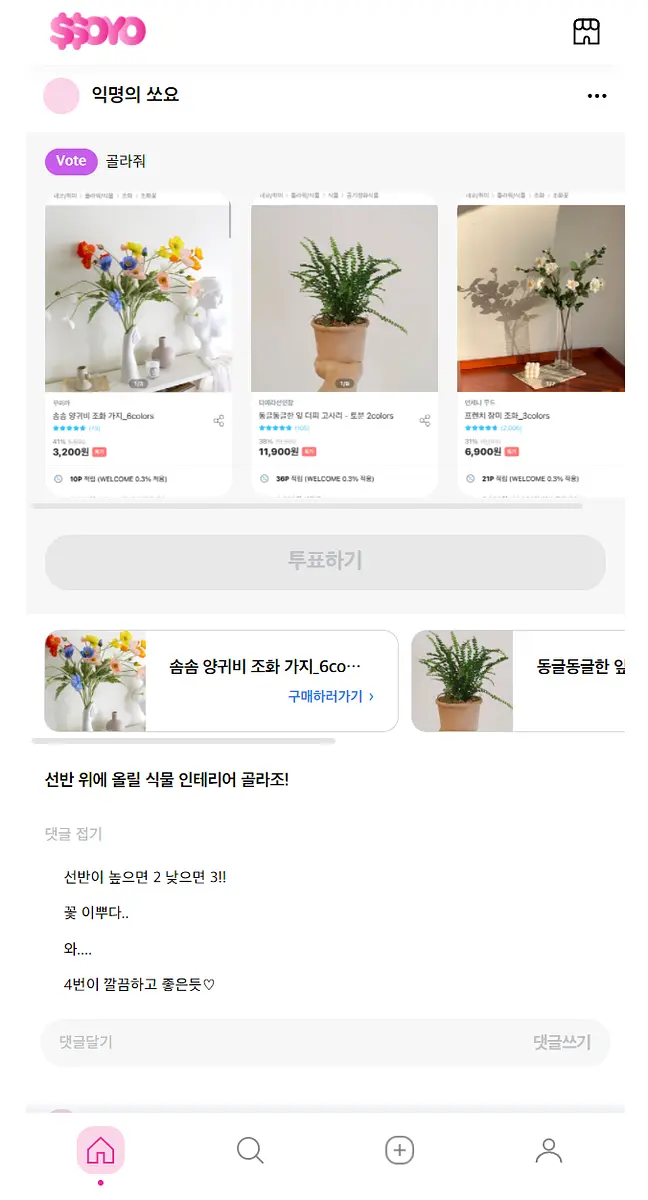Image resolution: width=648 pixels, height=1200 pixels.
Task: Create a new post with plus tab
Action: tap(400, 1151)
